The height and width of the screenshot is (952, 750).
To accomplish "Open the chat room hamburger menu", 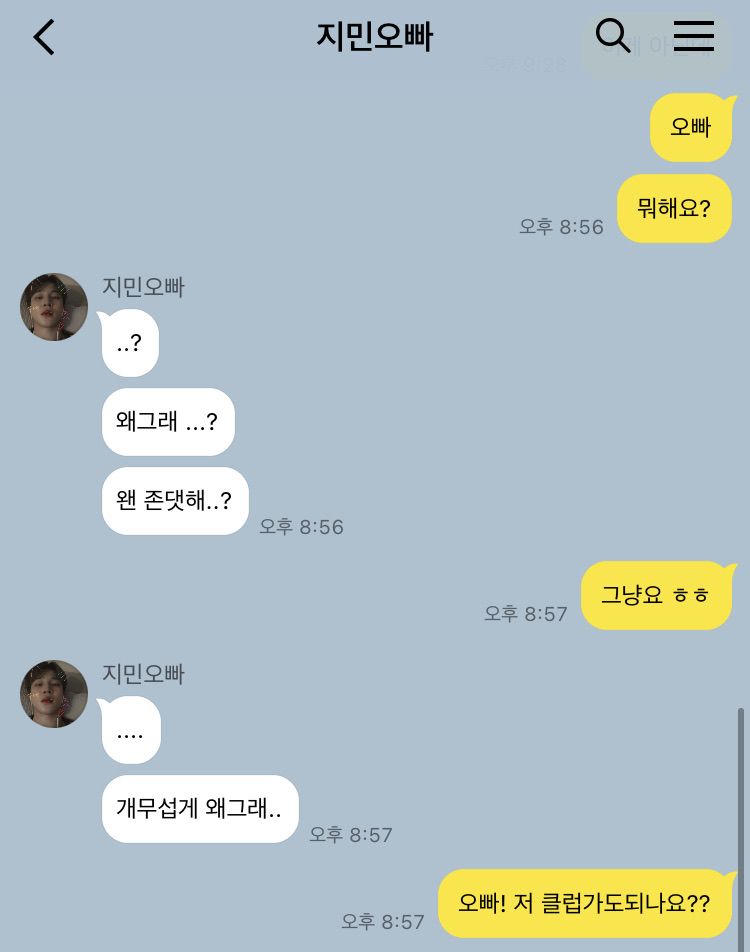I will pos(693,36).
